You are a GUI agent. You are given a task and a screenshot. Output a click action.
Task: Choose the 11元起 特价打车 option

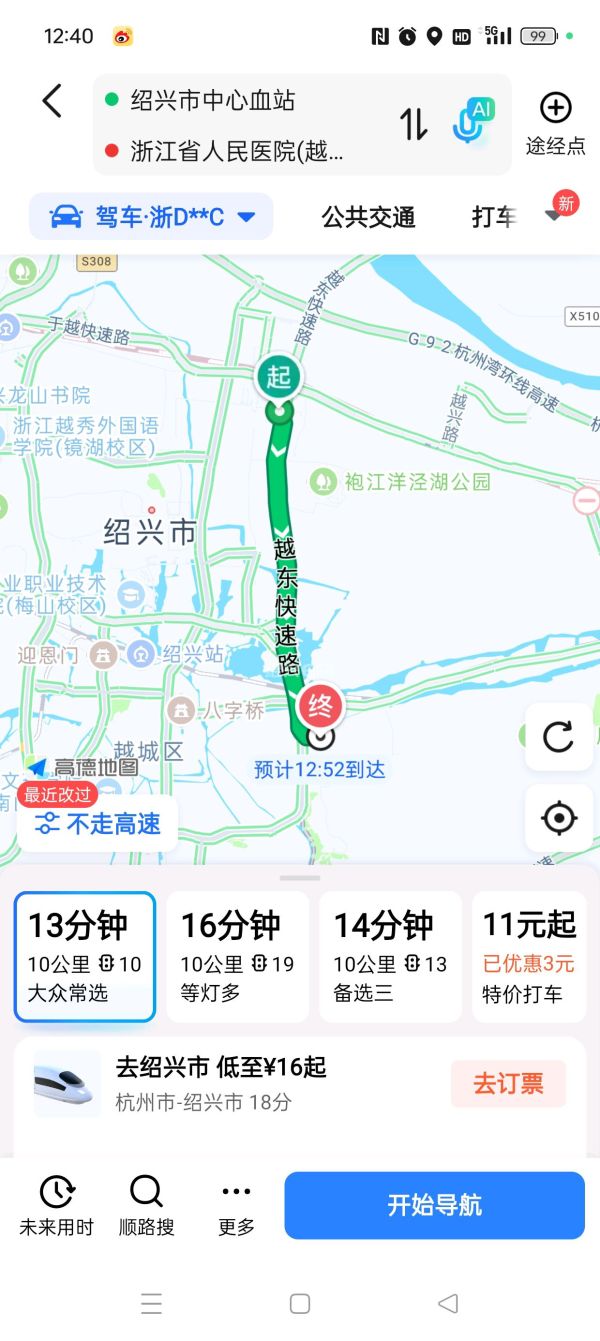coord(529,956)
